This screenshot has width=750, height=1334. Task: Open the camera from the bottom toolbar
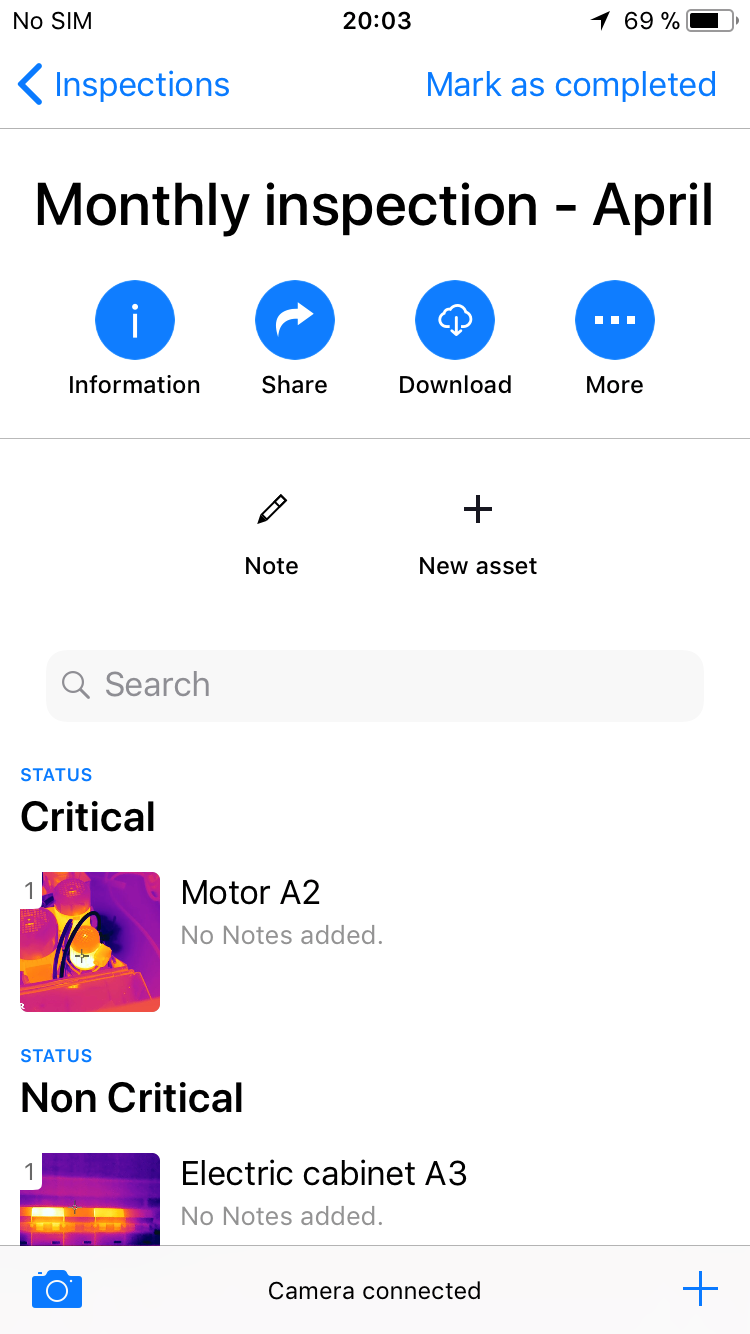click(57, 1290)
